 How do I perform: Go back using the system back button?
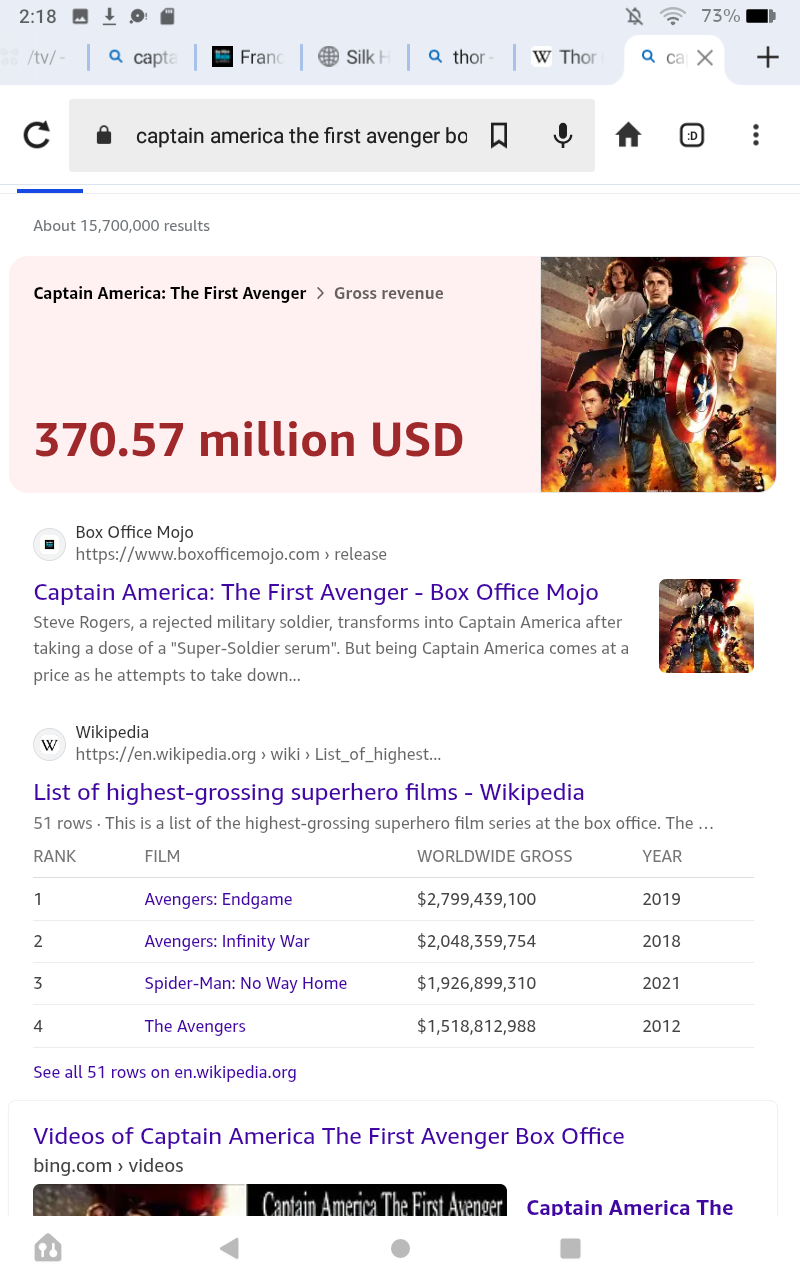[230, 1247]
